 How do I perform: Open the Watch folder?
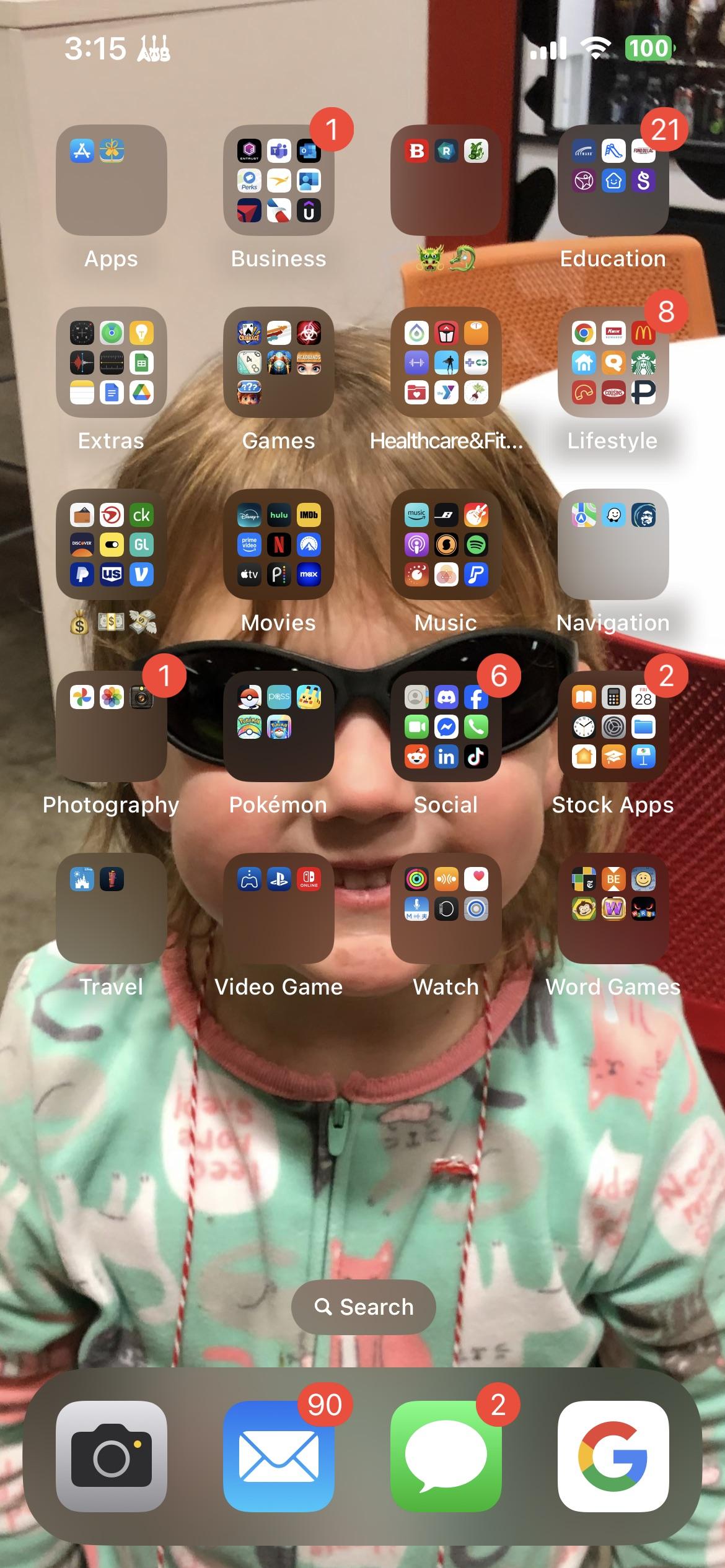click(446, 908)
